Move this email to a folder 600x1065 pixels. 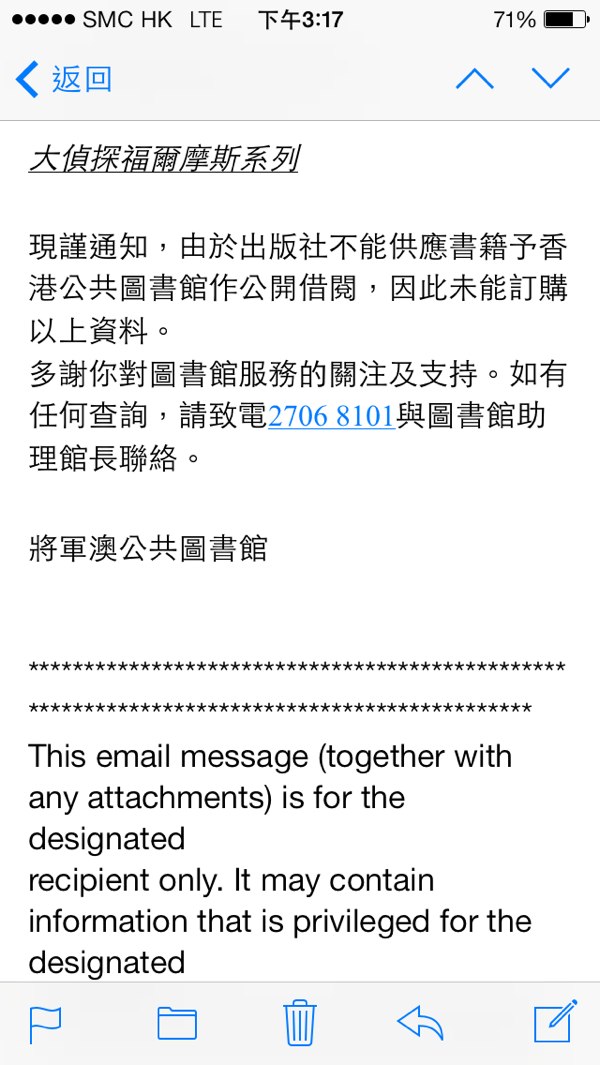(177, 1022)
